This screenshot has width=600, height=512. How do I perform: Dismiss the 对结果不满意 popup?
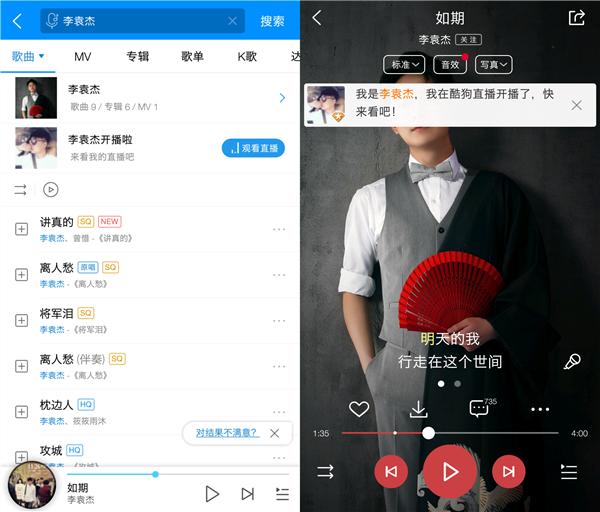click(x=275, y=433)
